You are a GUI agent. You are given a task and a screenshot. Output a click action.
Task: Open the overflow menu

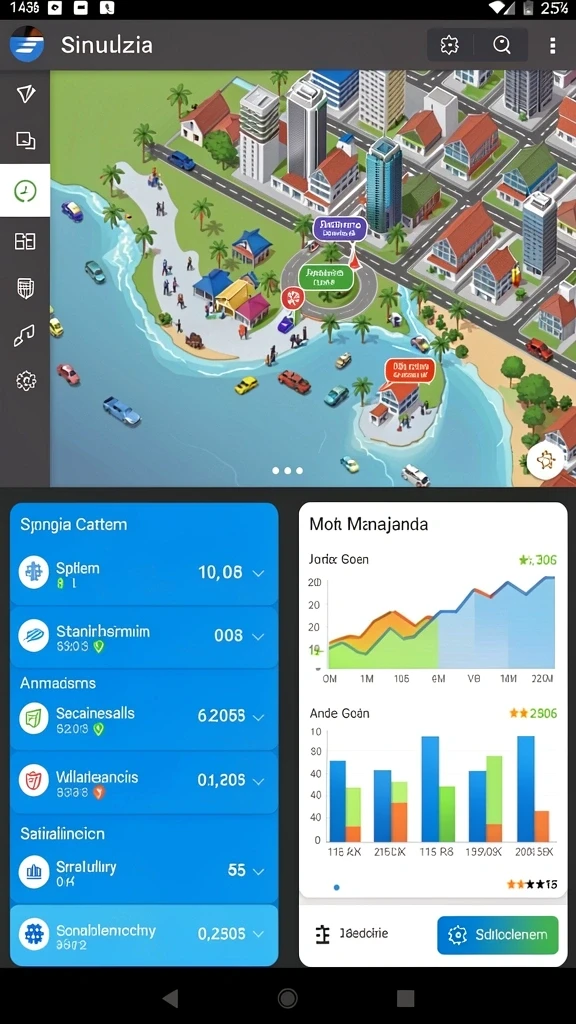coord(552,45)
